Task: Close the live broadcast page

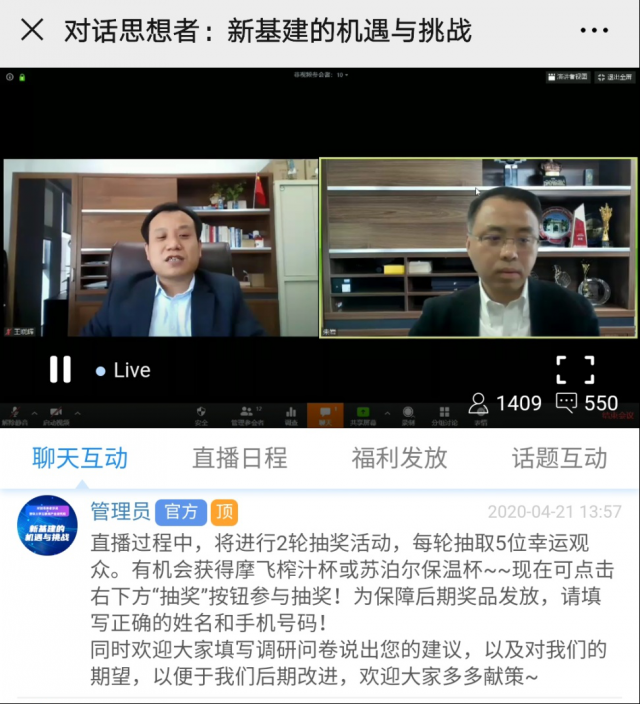Action: tap(32, 30)
